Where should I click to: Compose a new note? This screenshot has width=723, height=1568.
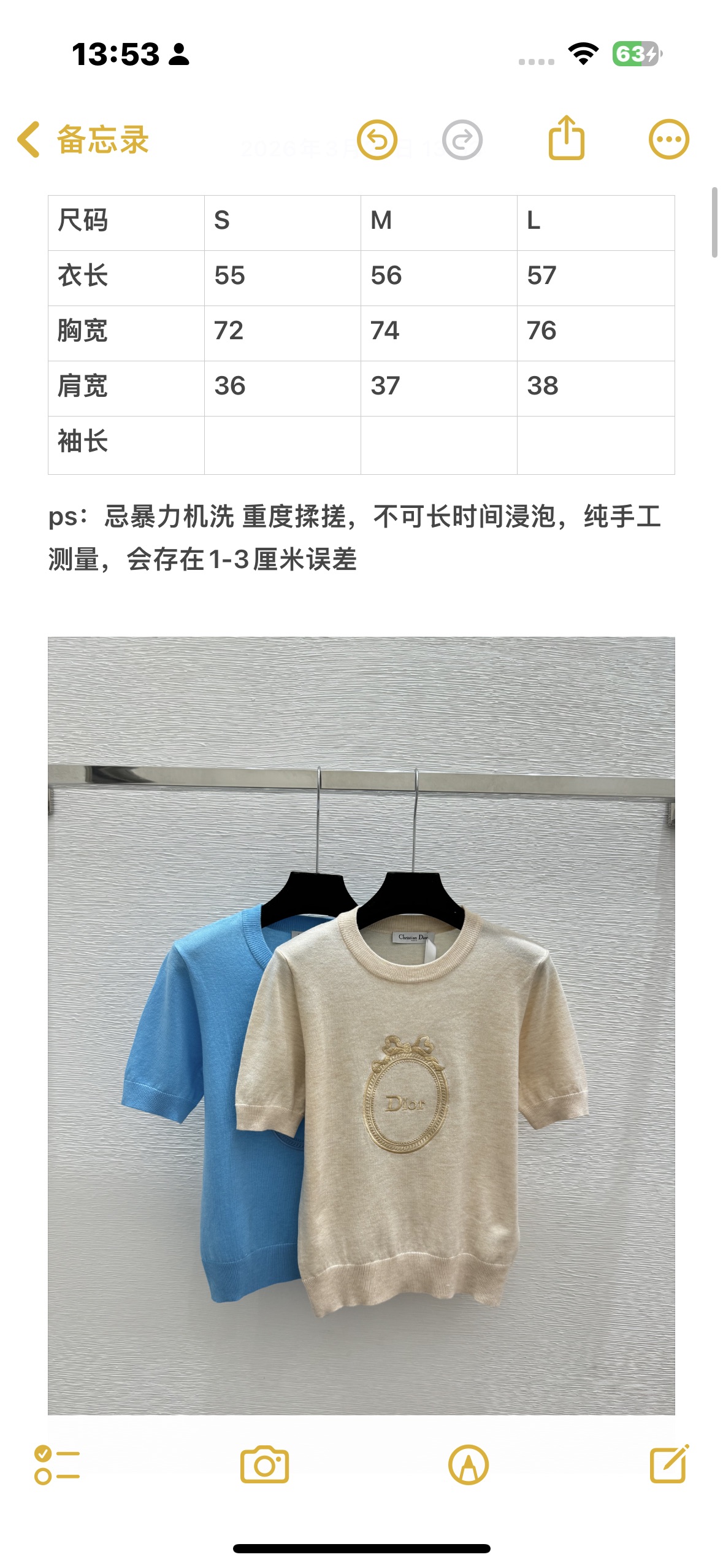pyautogui.click(x=669, y=1464)
